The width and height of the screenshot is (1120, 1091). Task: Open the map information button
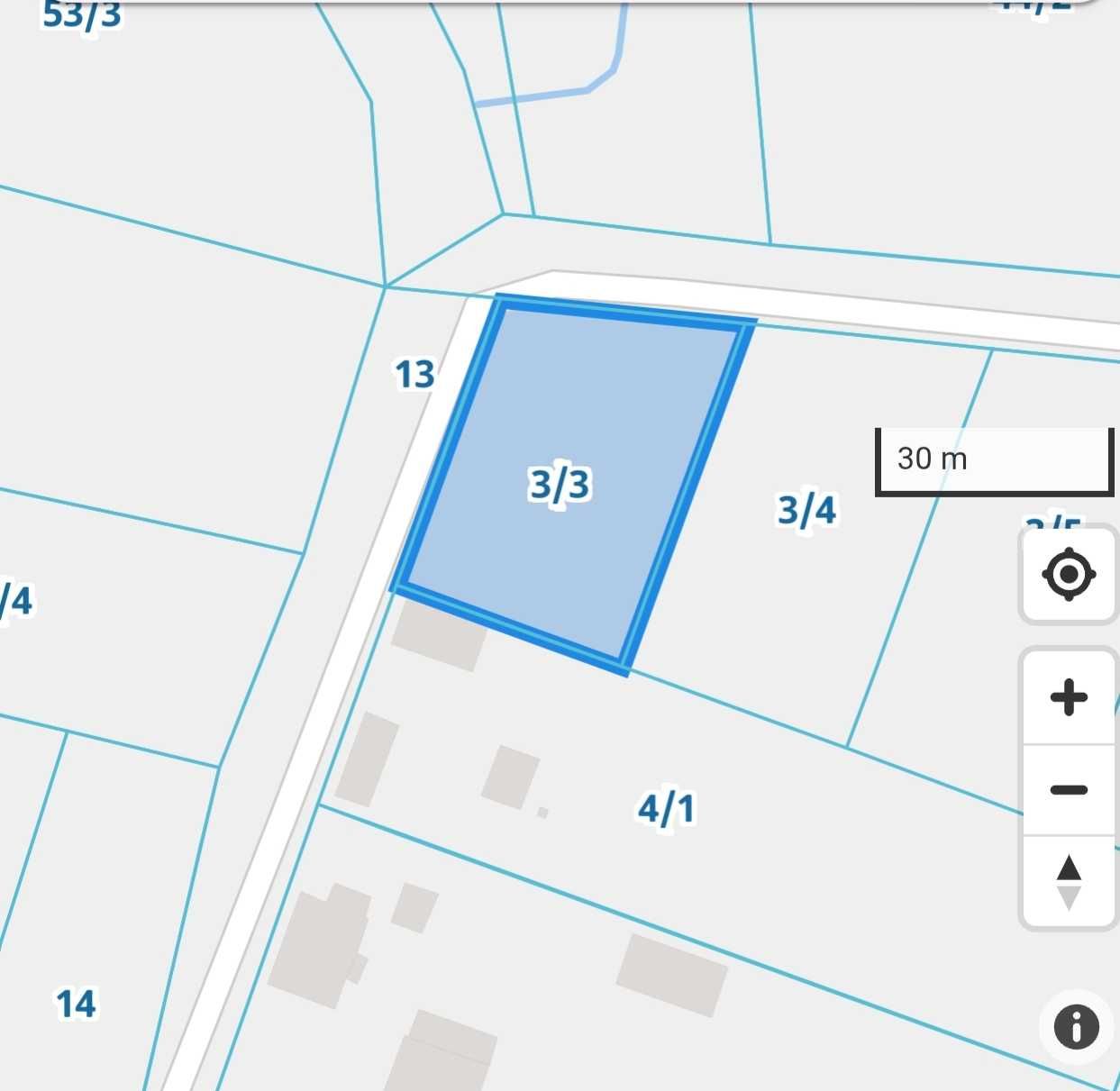coord(1076,1026)
